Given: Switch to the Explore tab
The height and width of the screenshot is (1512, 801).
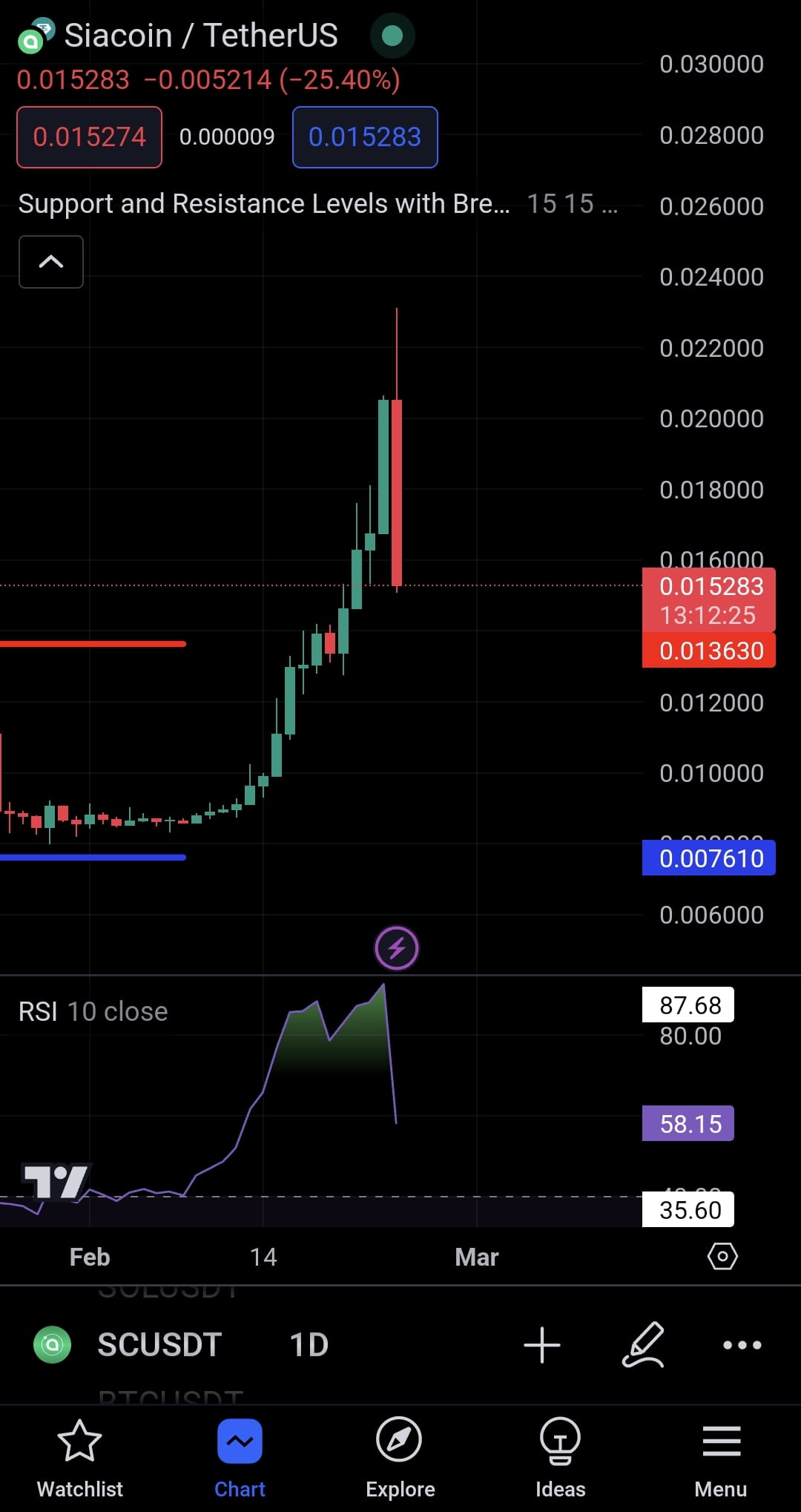Looking at the screenshot, I should [399, 1454].
